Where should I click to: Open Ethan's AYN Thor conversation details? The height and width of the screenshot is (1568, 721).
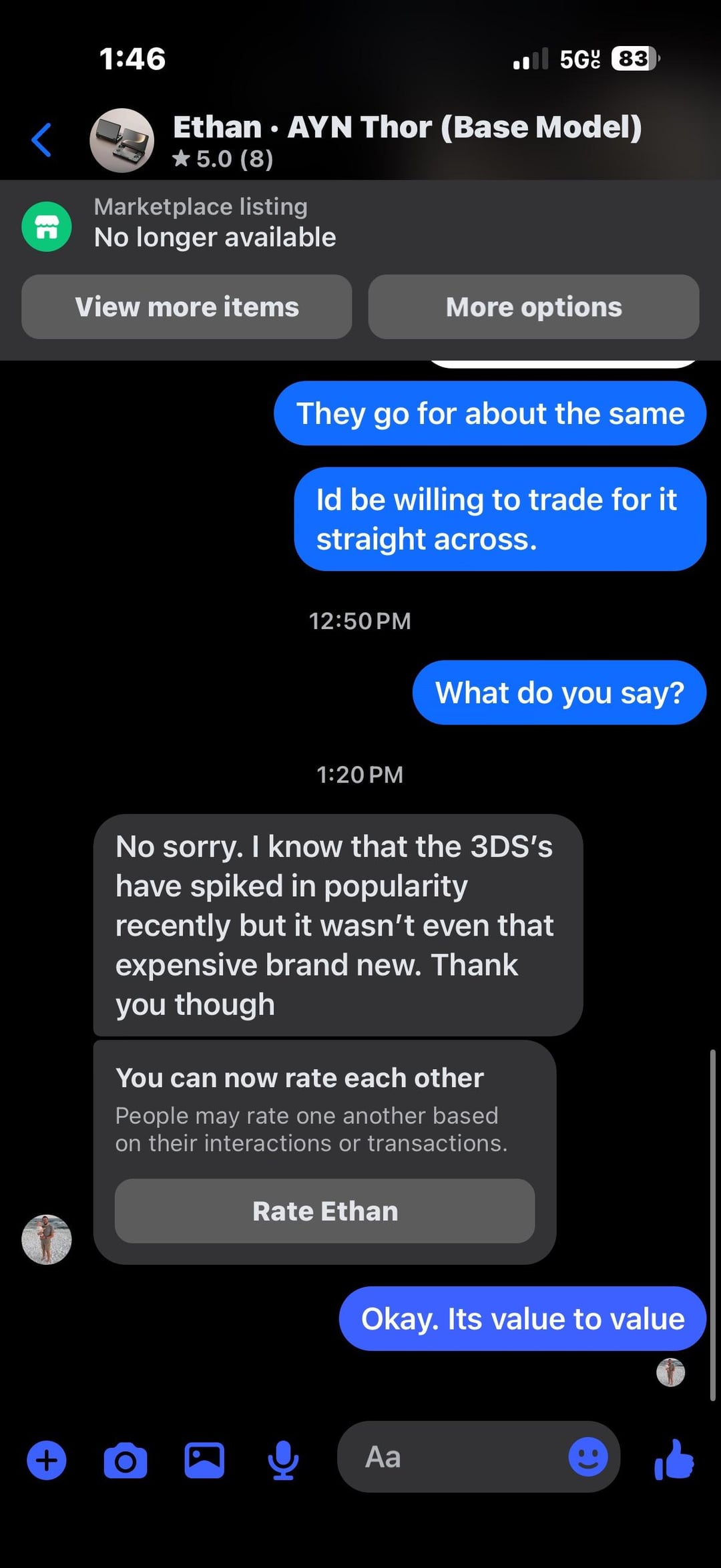(406, 140)
